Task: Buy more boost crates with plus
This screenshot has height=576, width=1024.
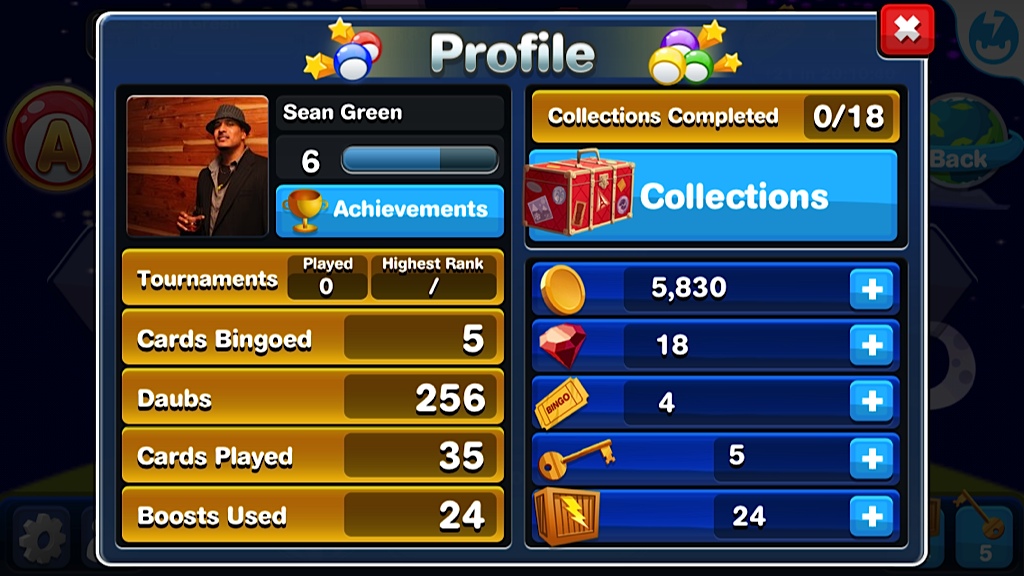Action: pyautogui.click(x=871, y=516)
